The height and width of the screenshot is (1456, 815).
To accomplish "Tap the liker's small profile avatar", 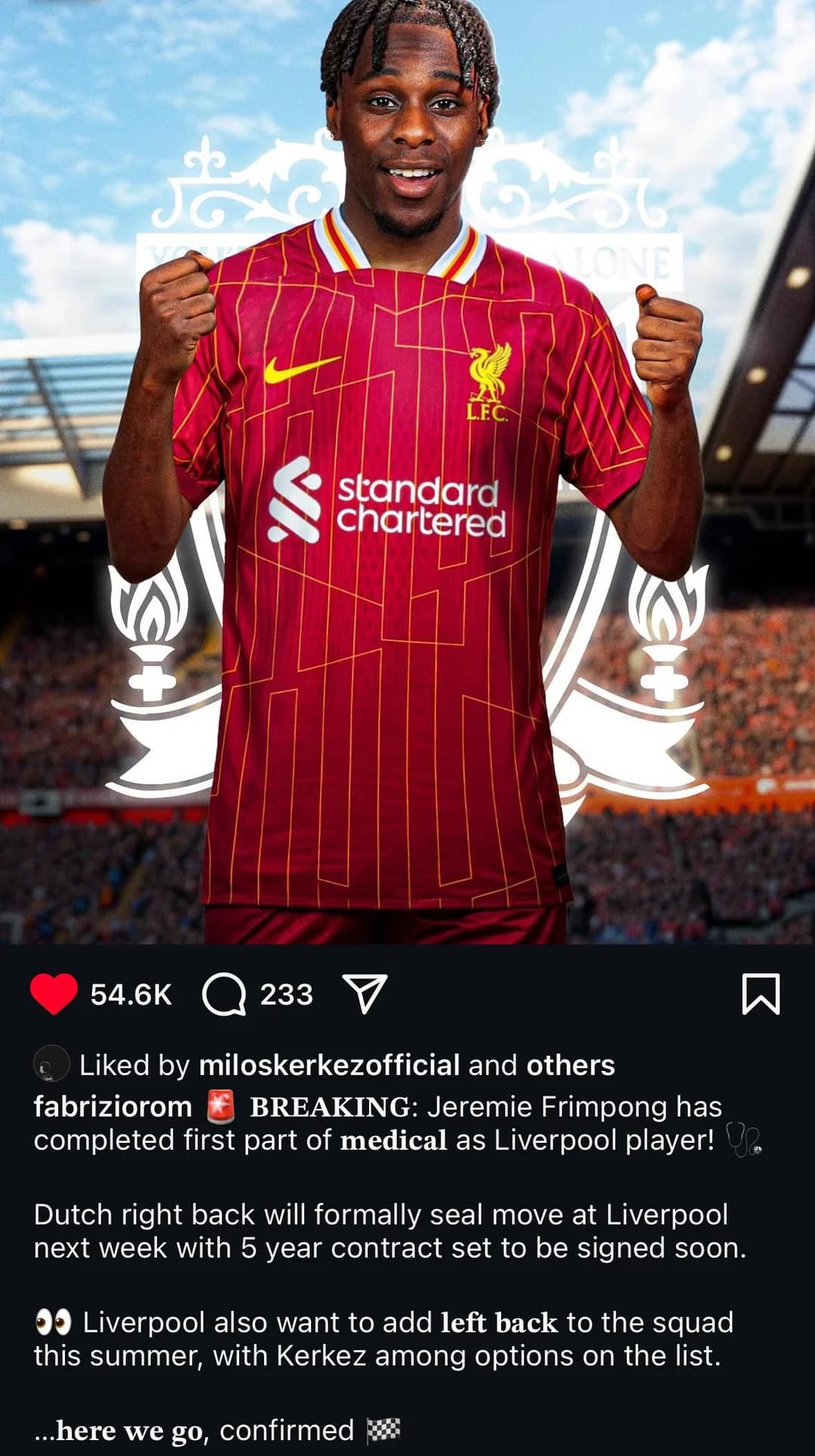I will 51,1064.
